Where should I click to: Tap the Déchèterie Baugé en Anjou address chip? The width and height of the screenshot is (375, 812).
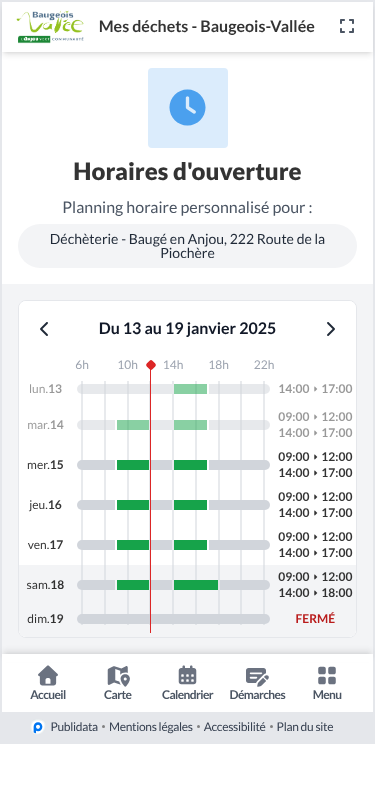click(x=188, y=246)
